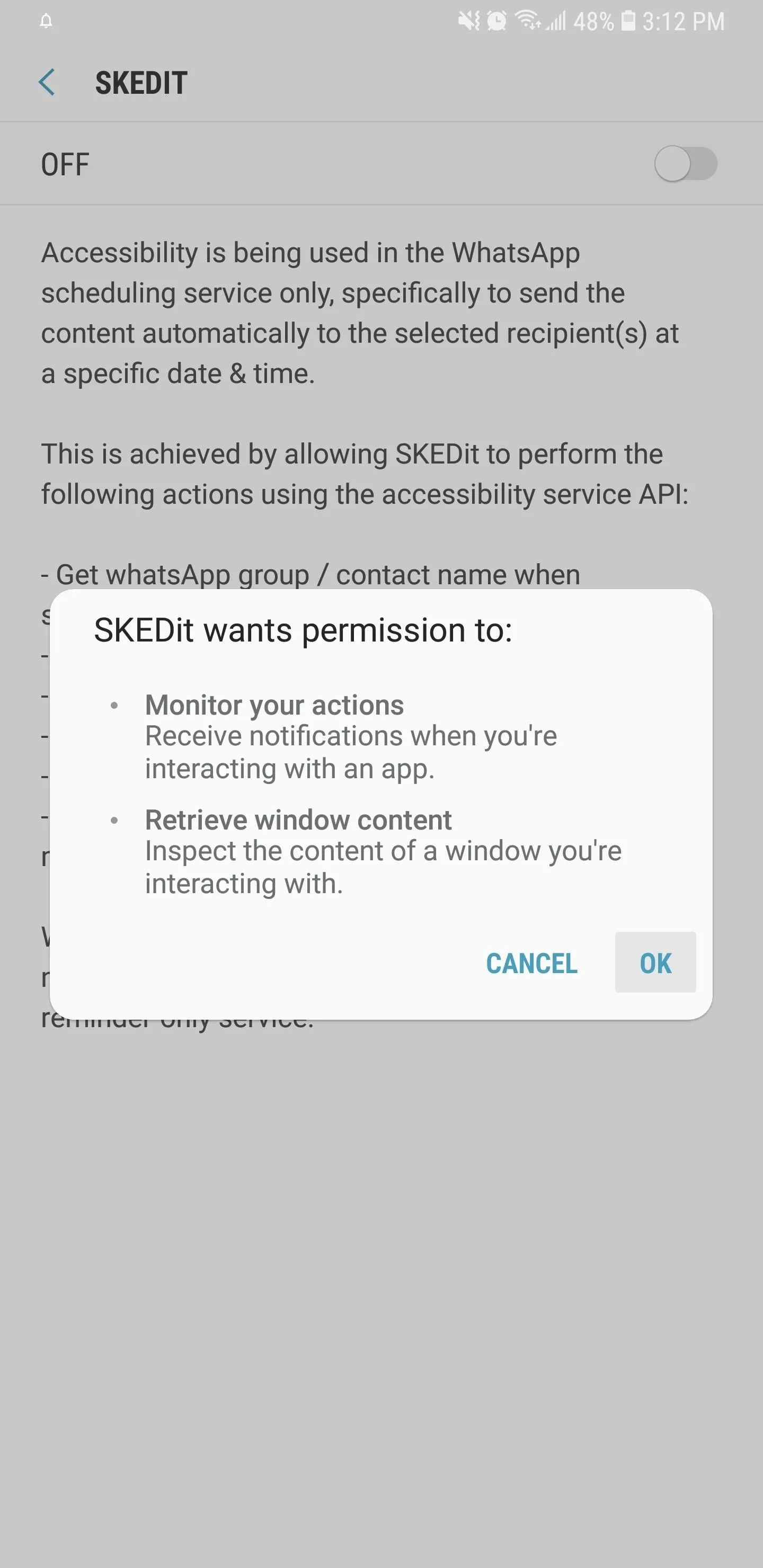Toggle the SKEDit accessibility switch
The width and height of the screenshot is (763, 1568).
[686, 164]
